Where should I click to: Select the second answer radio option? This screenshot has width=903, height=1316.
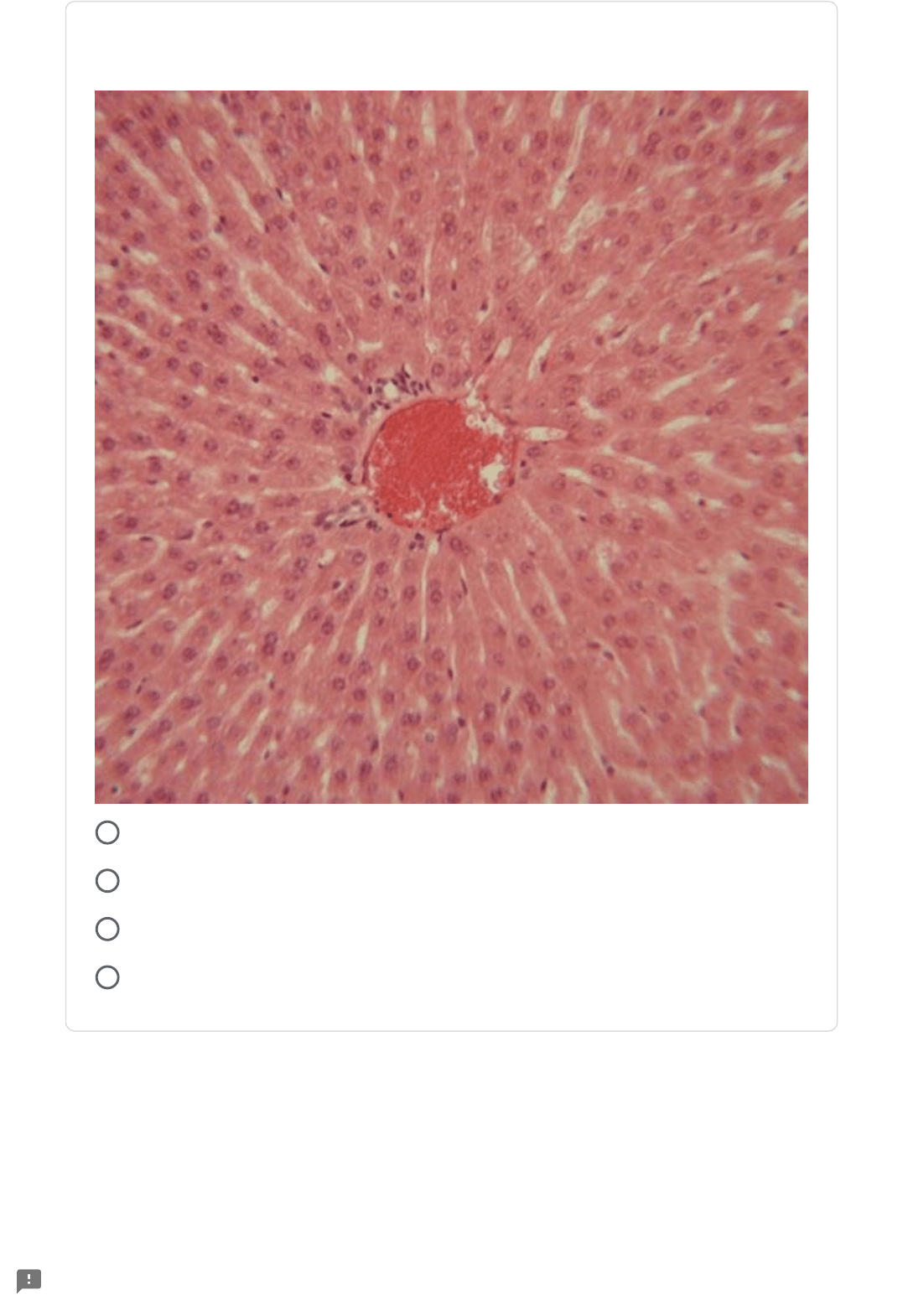point(107,881)
